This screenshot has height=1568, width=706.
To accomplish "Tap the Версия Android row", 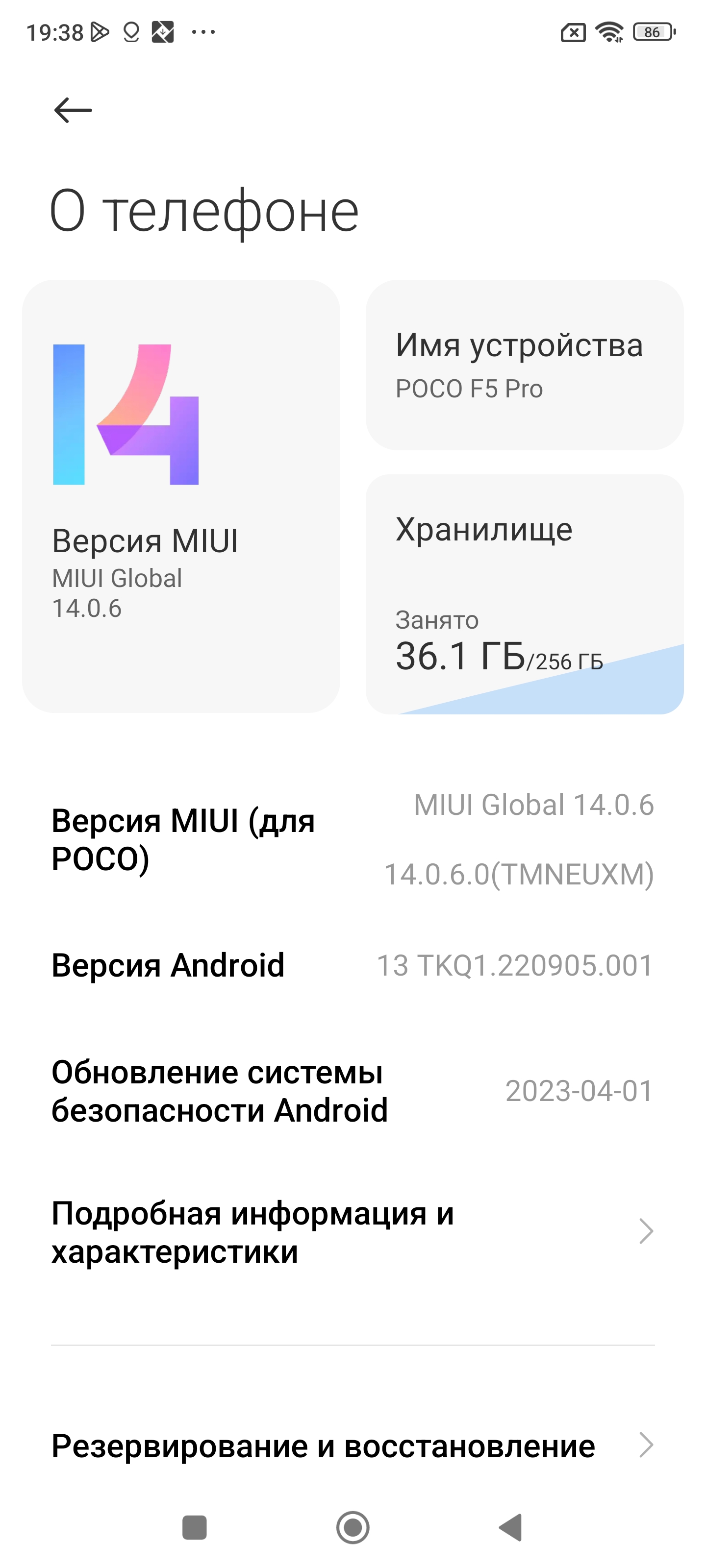I will tap(353, 965).
